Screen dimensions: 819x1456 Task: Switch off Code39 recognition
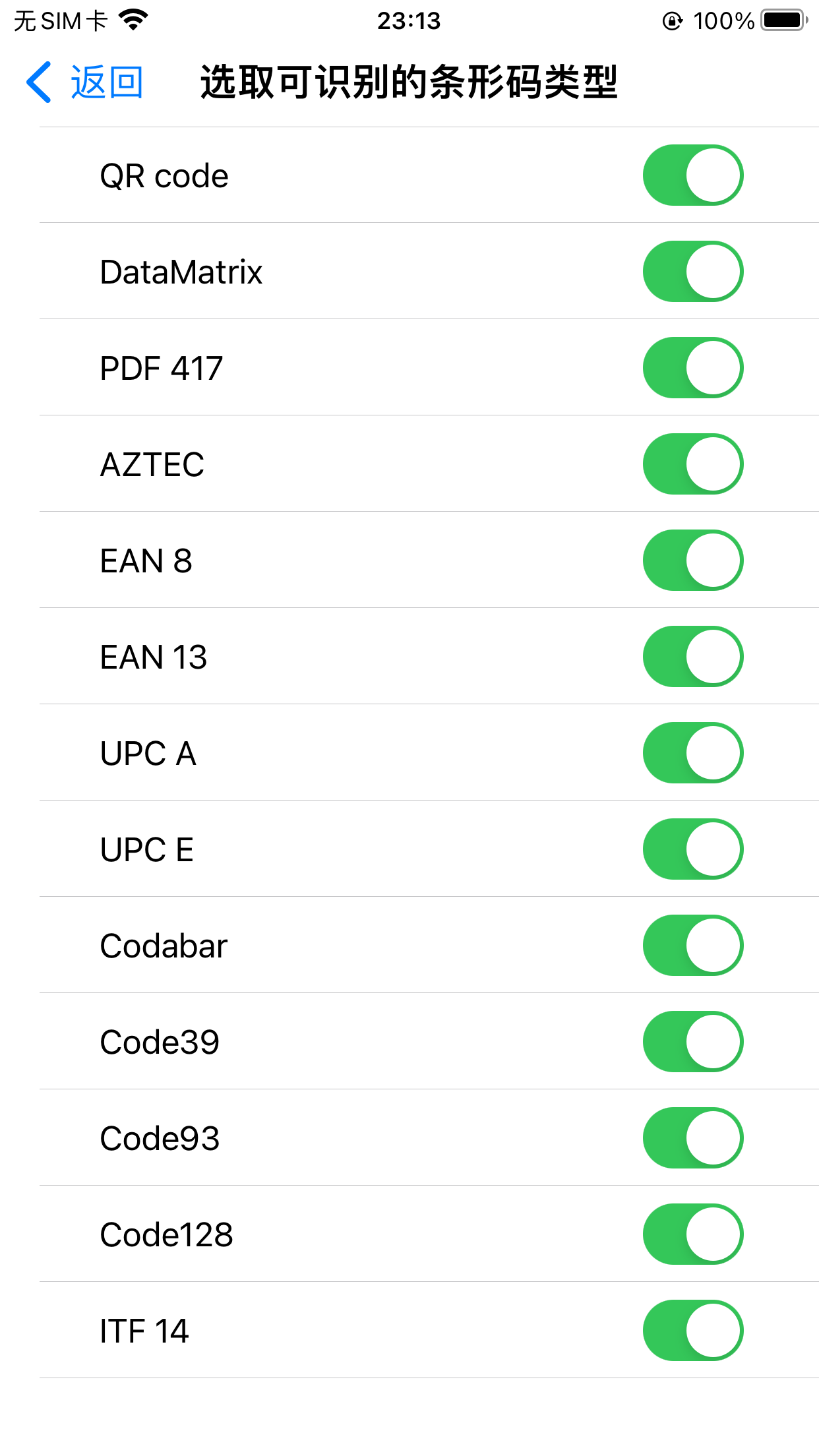(693, 1042)
